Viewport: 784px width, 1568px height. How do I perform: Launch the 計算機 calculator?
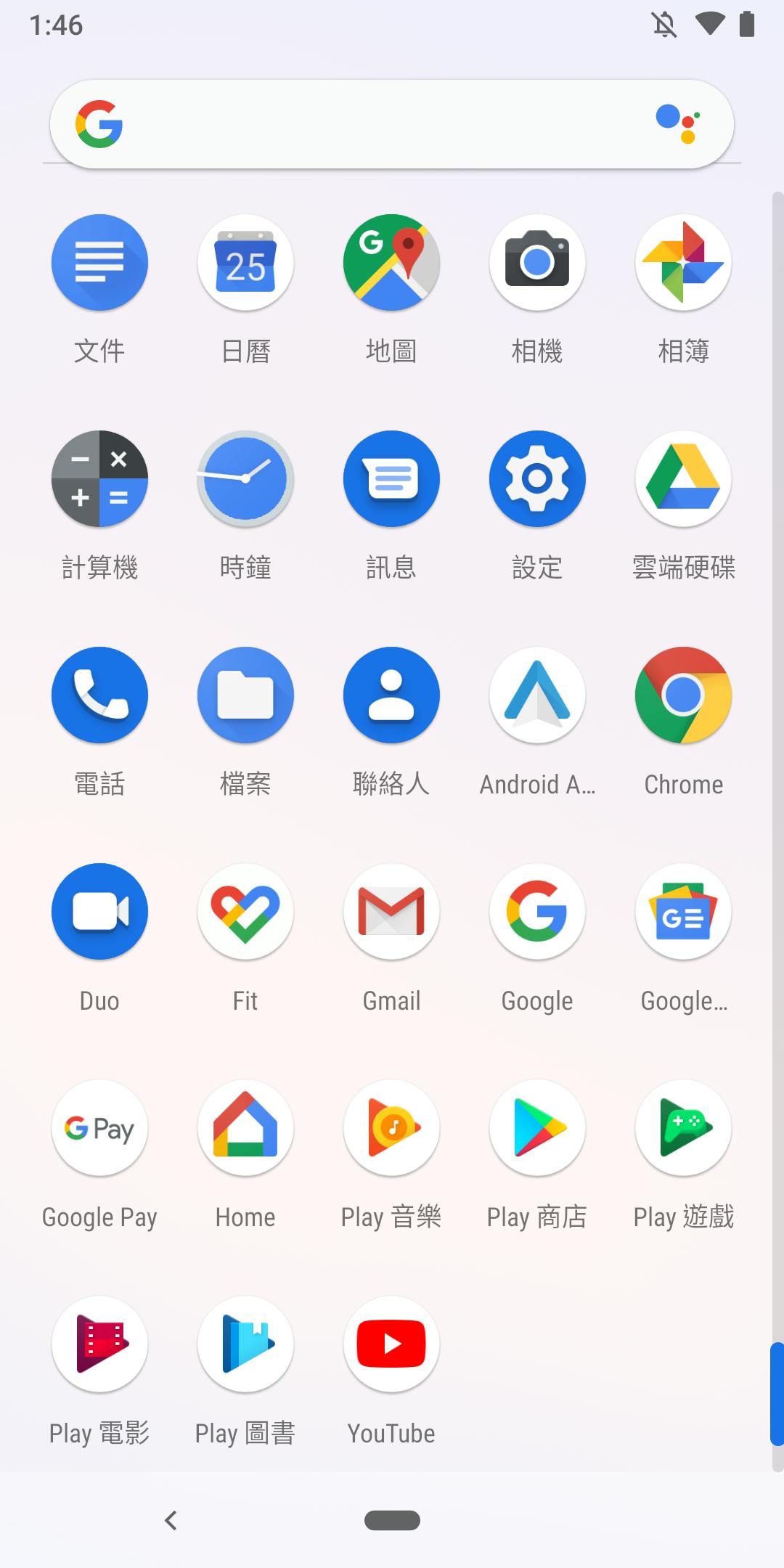click(x=99, y=479)
